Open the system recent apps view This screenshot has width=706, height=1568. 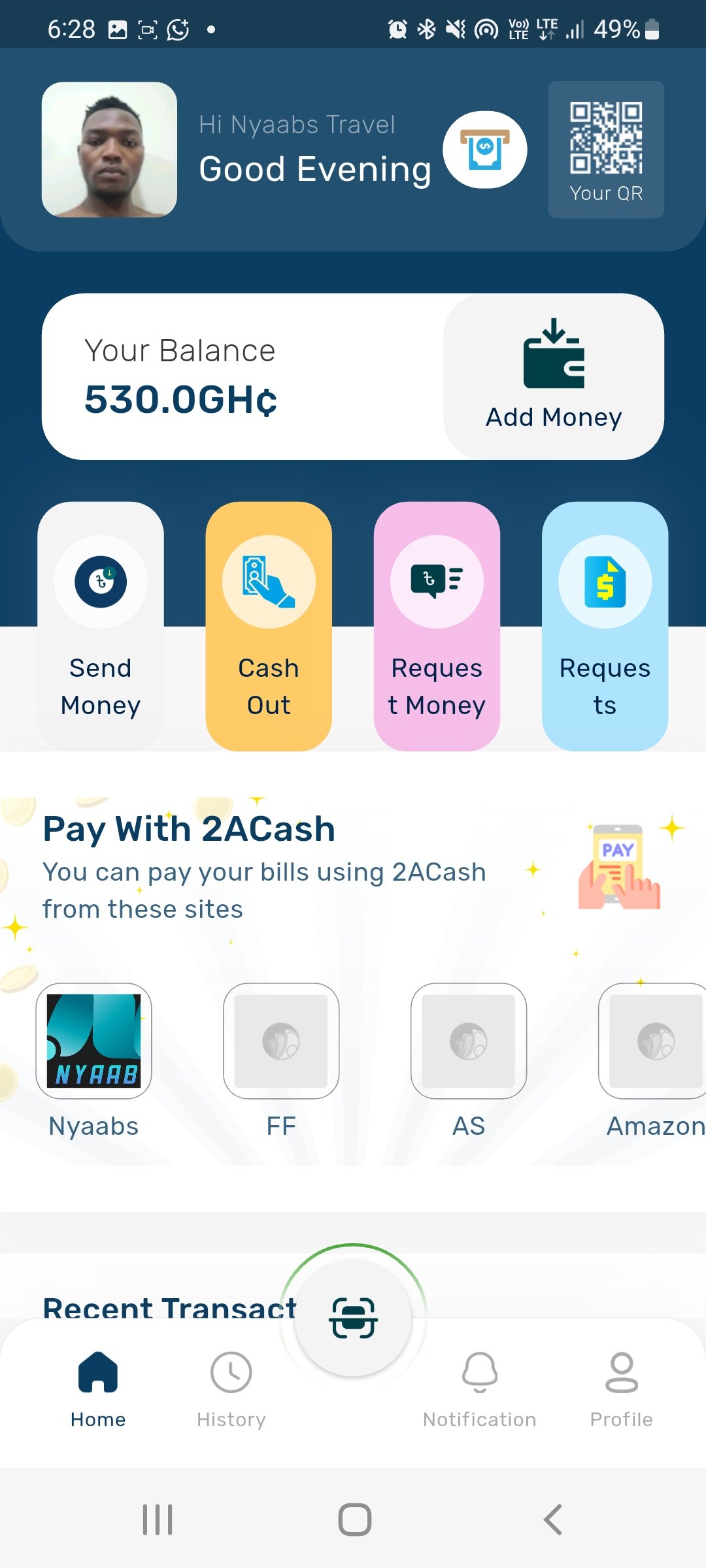pyautogui.click(x=158, y=1519)
